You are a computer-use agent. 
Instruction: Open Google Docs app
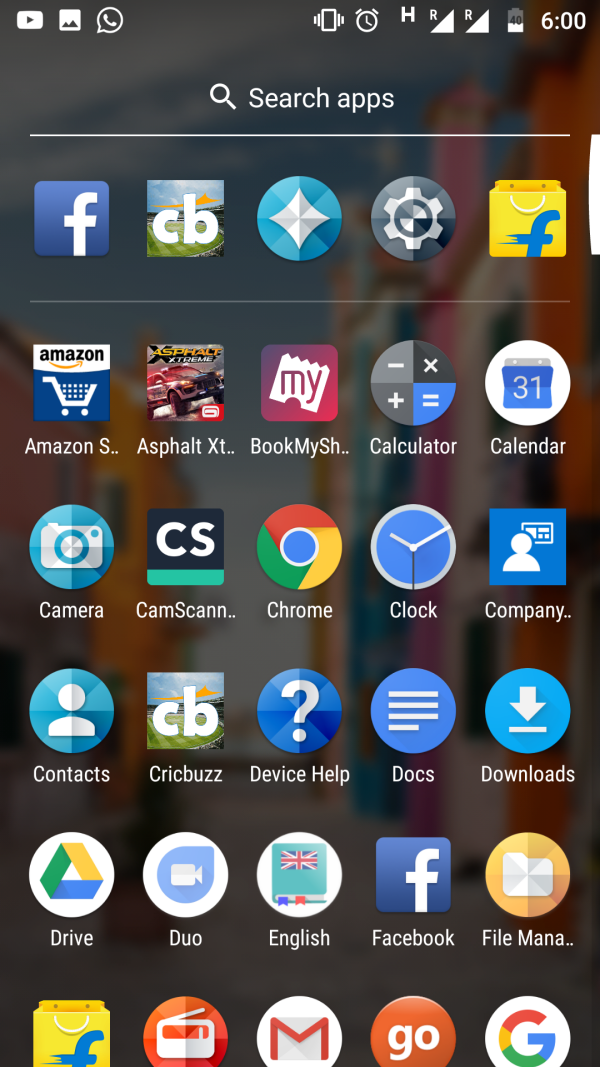pos(413,712)
